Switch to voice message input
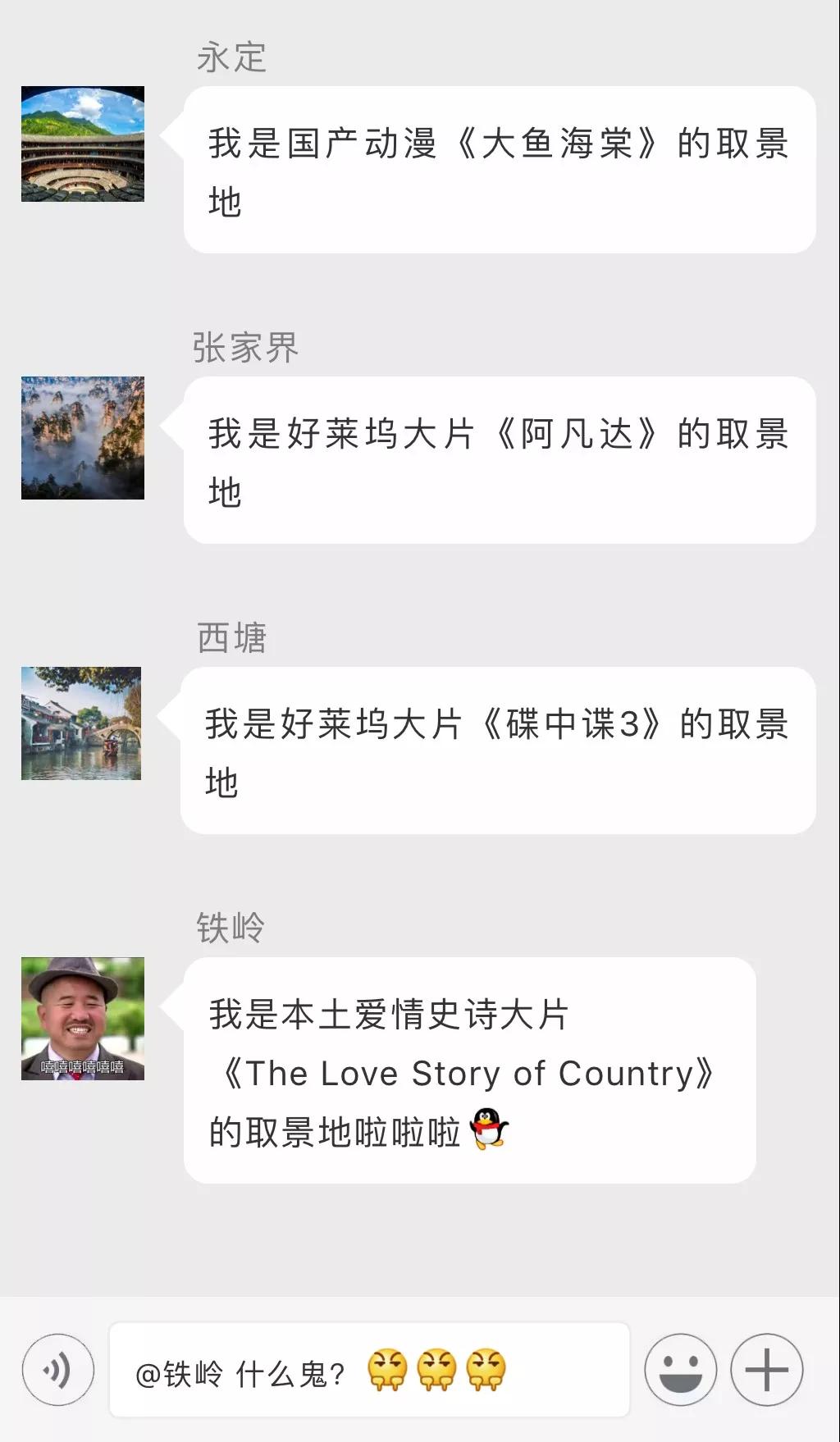The image size is (840, 1442). [x=57, y=1370]
